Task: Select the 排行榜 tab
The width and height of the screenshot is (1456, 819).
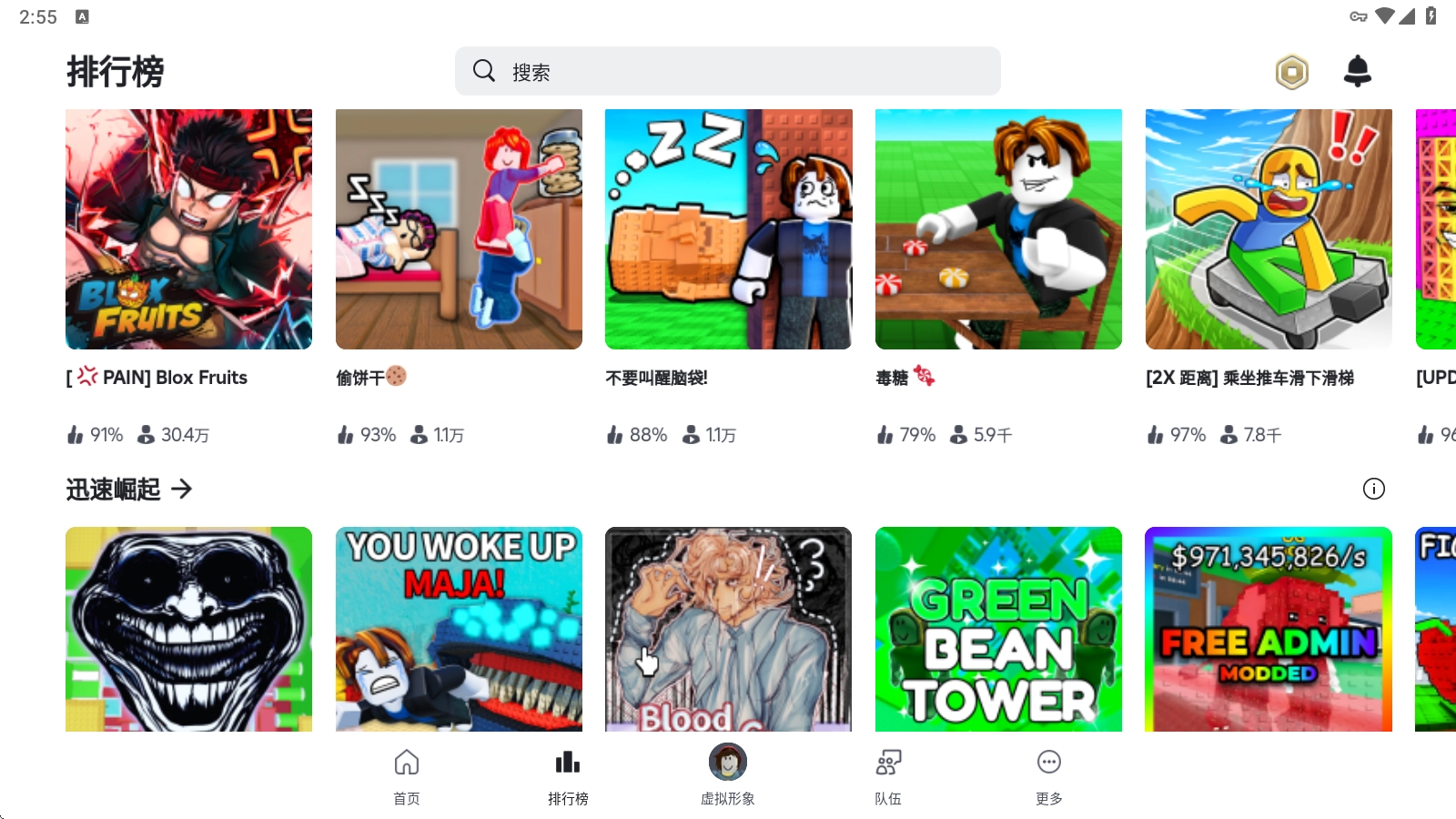Action: (x=568, y=775)
